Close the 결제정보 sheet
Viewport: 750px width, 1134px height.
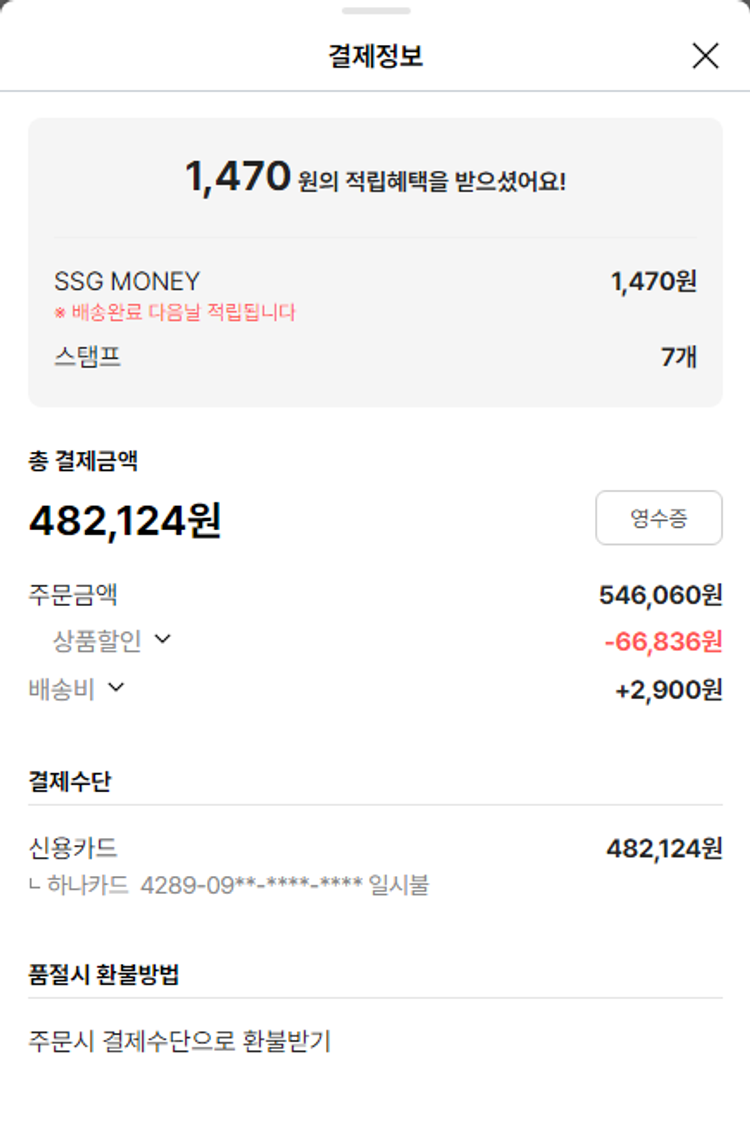pos(705,56)
